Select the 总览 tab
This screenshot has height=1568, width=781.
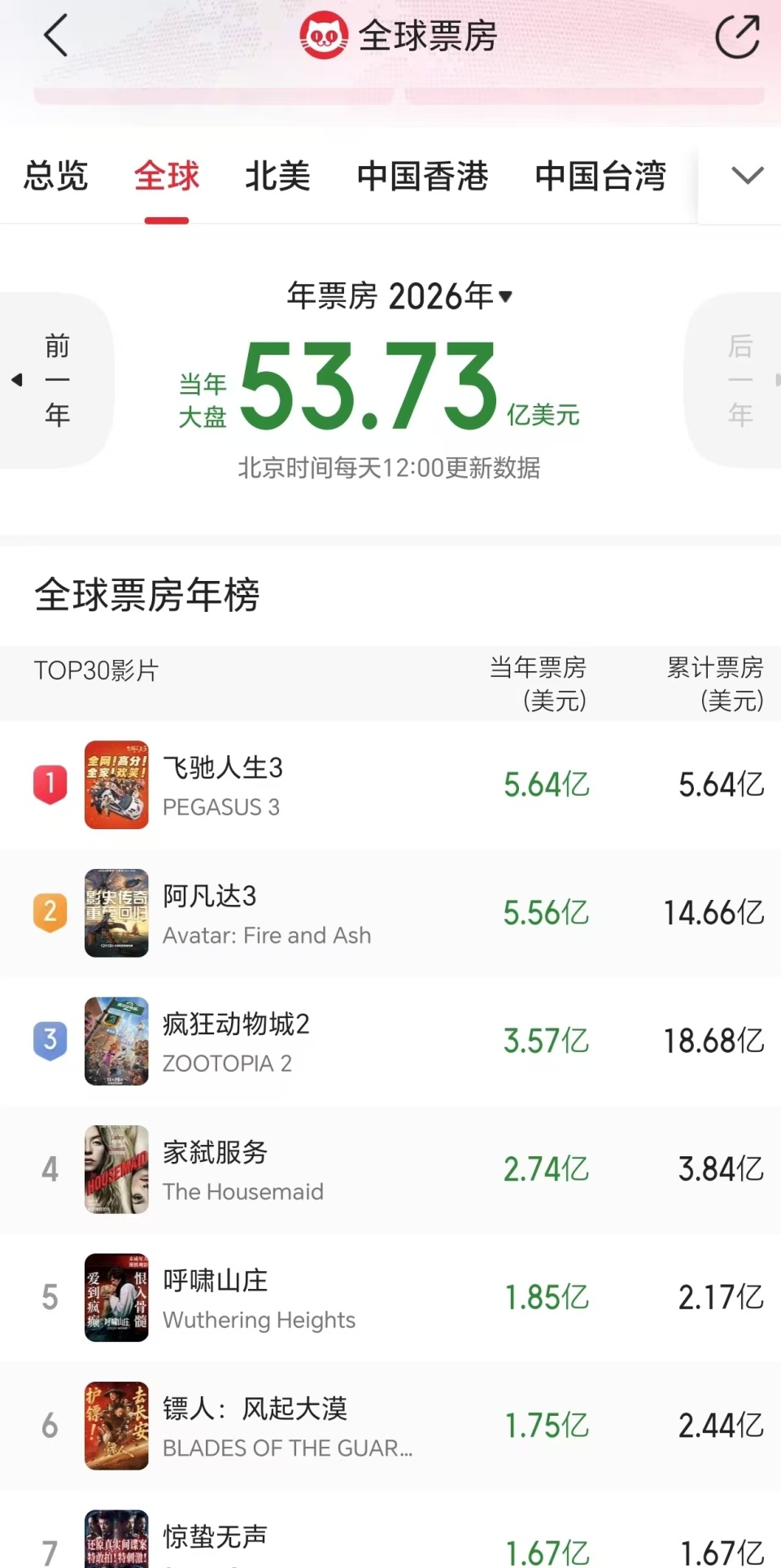[x=55, y=176]
